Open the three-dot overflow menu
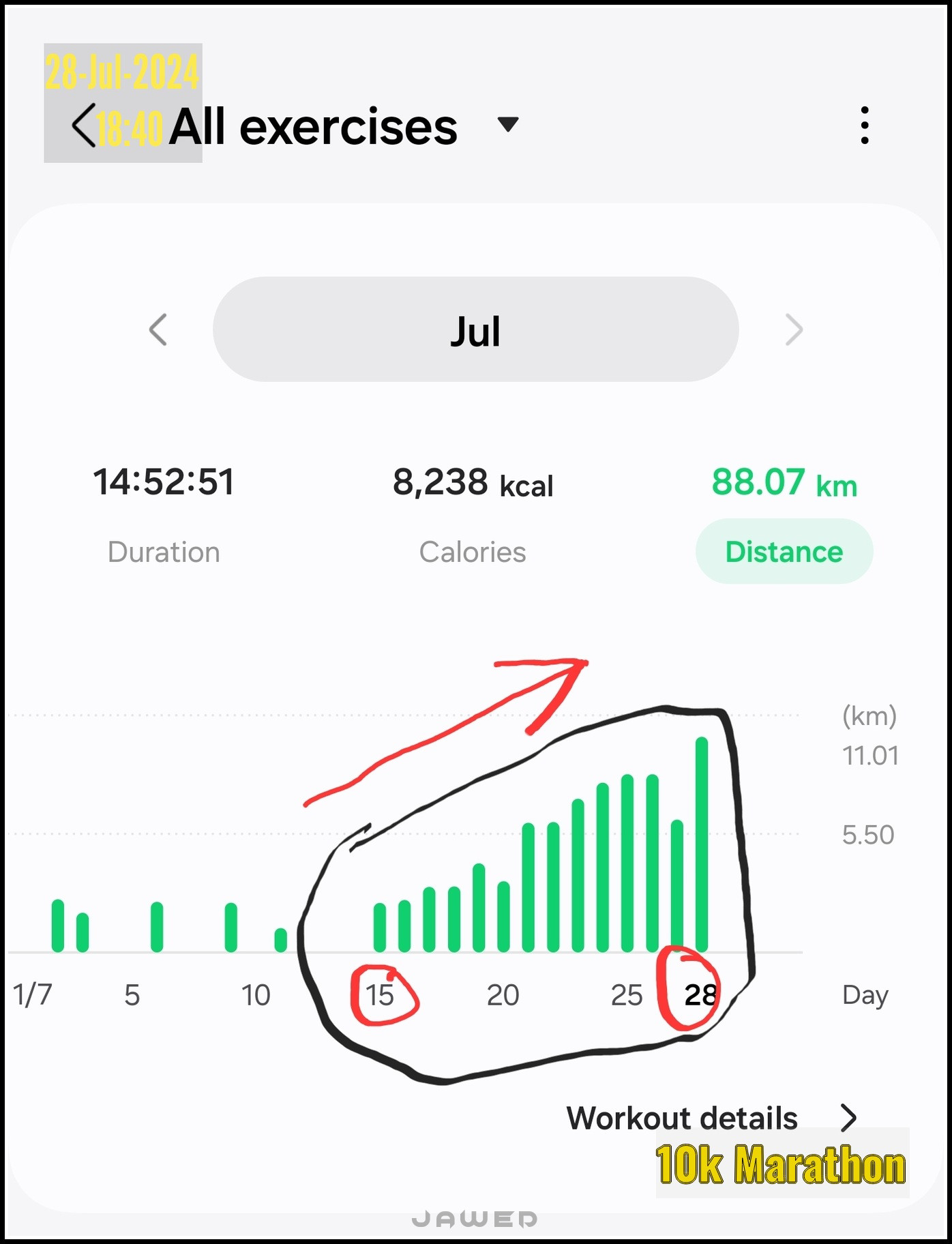Image resolution: width=952 pixels, height=1244 pixels. pos(864,125)
